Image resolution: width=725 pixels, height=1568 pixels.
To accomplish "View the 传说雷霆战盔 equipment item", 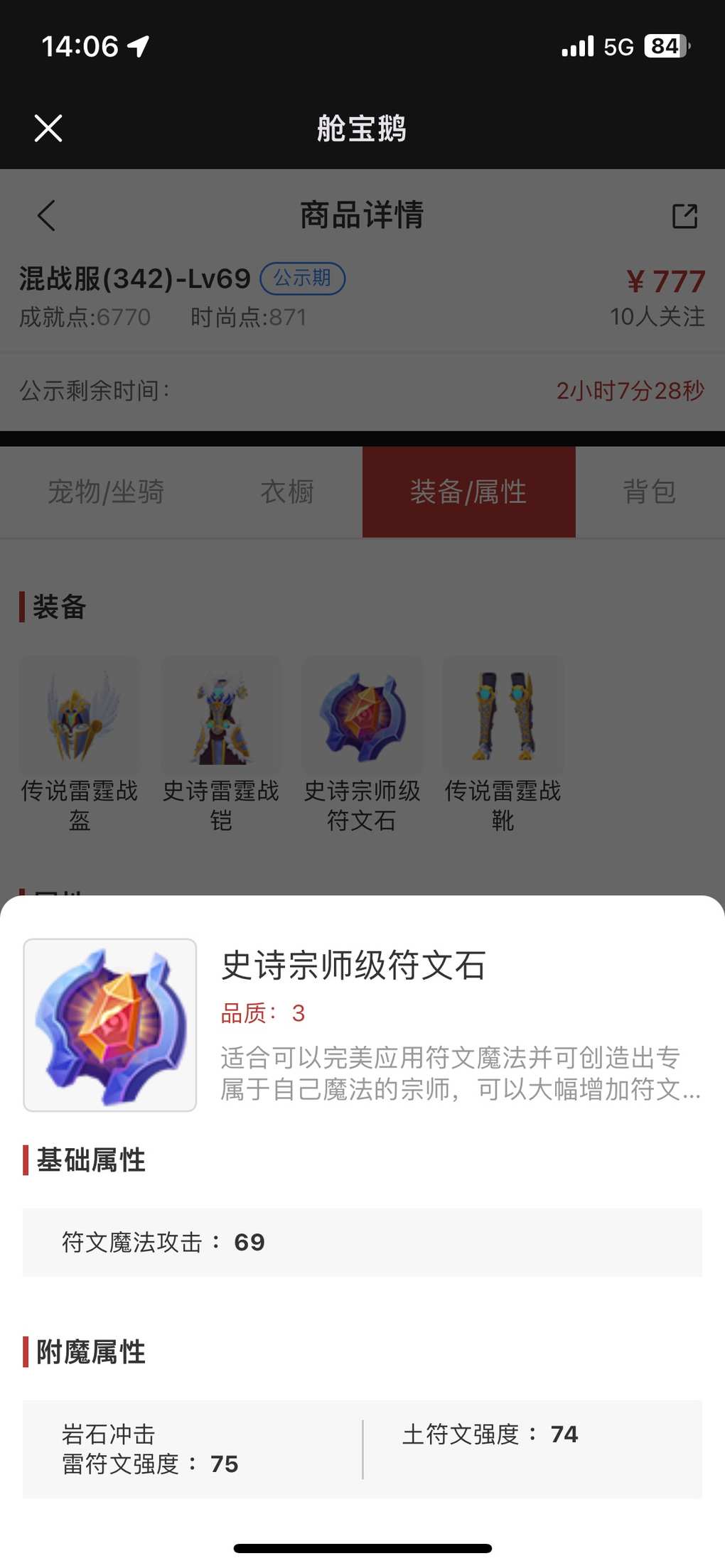I will pos(79,716).
